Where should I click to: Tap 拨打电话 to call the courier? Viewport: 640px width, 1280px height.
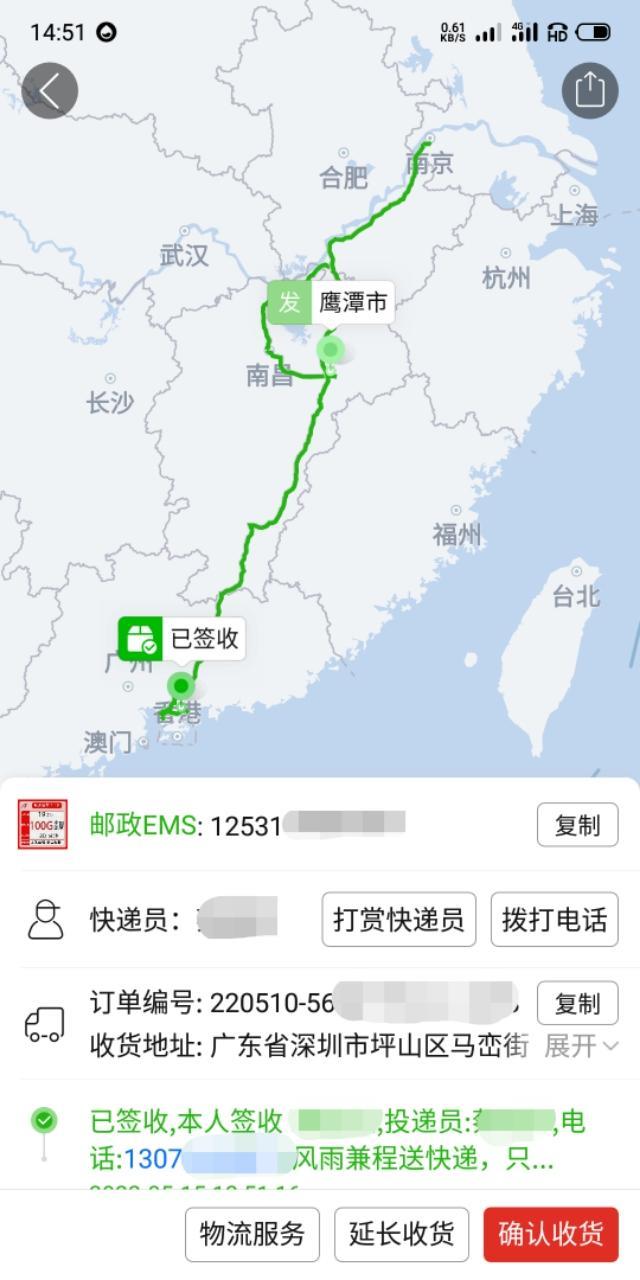pyautogui.click(x=554, y=920)
